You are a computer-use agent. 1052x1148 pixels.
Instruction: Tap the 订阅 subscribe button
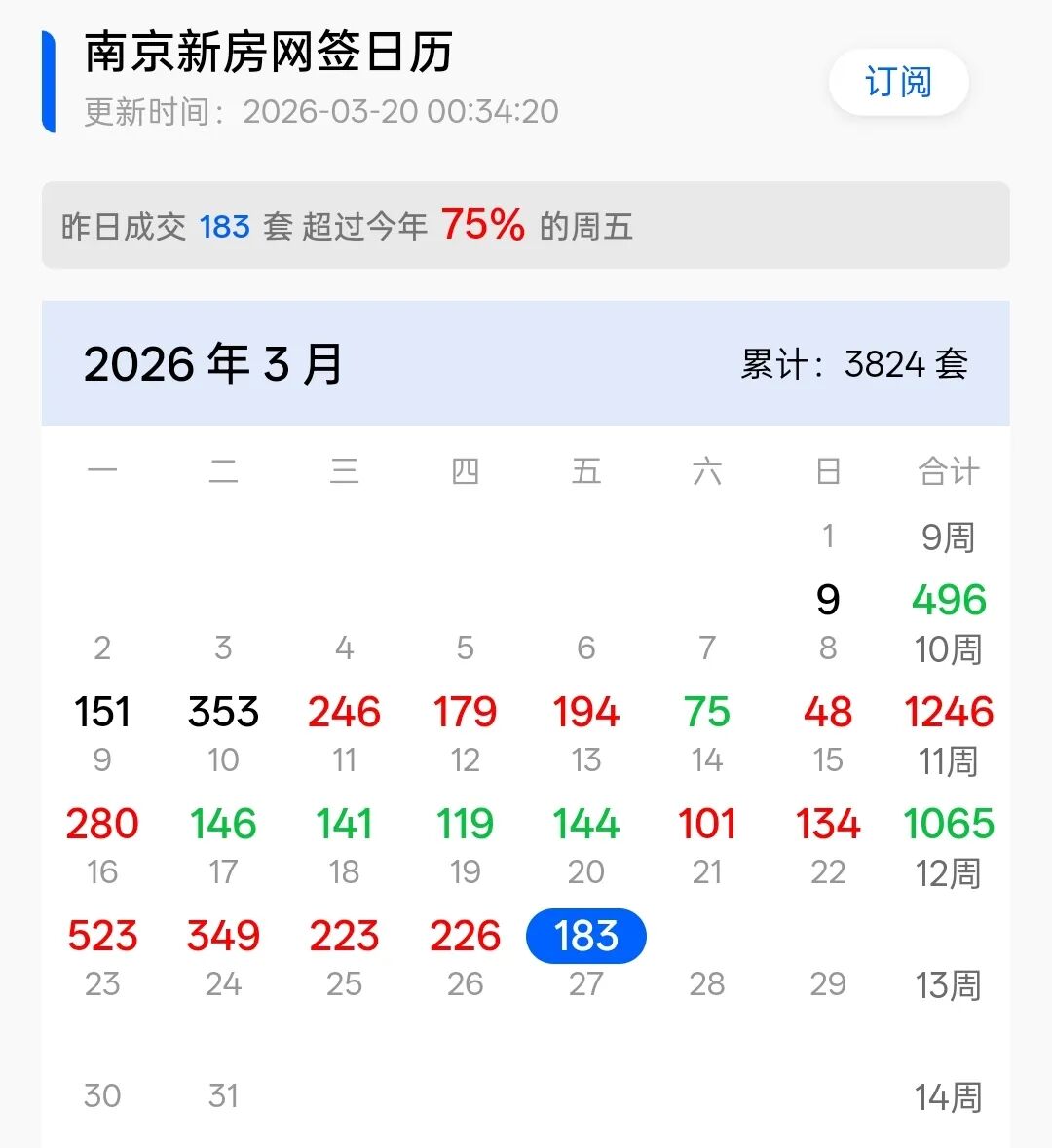click(x=898, y=82)
